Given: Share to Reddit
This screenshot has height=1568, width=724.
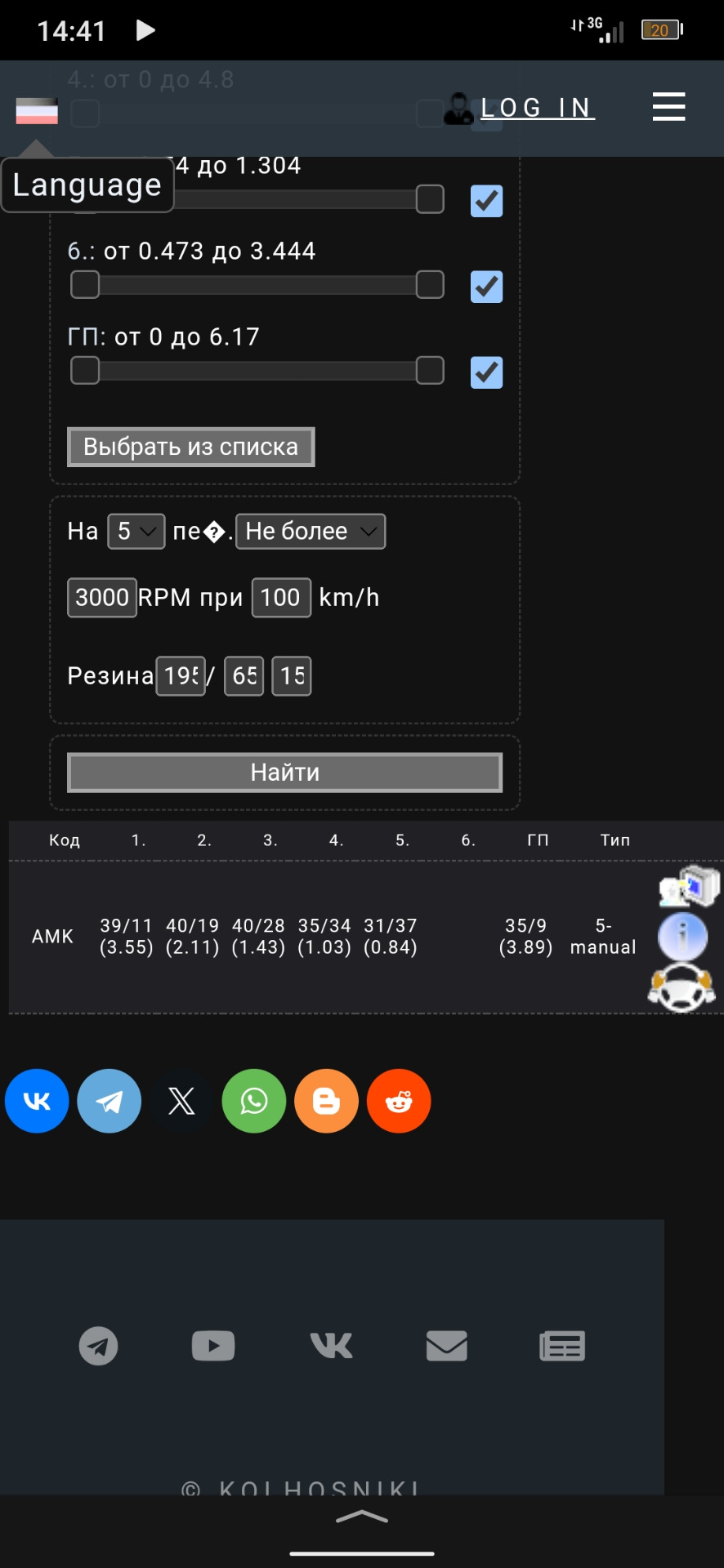Looking at the screenshot, I should point(399,1101).
